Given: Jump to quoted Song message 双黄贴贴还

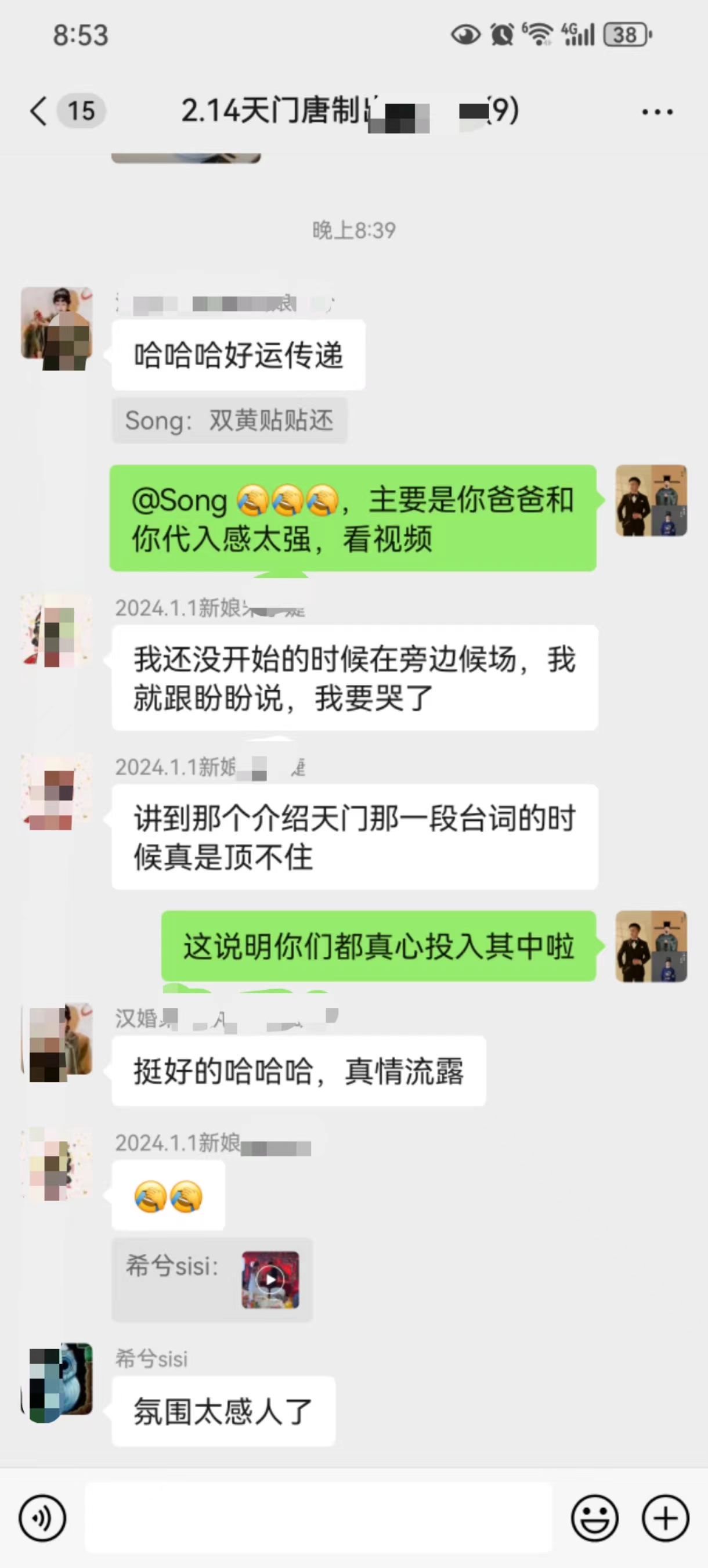Looking at the screenshot, I should [229, 421].
